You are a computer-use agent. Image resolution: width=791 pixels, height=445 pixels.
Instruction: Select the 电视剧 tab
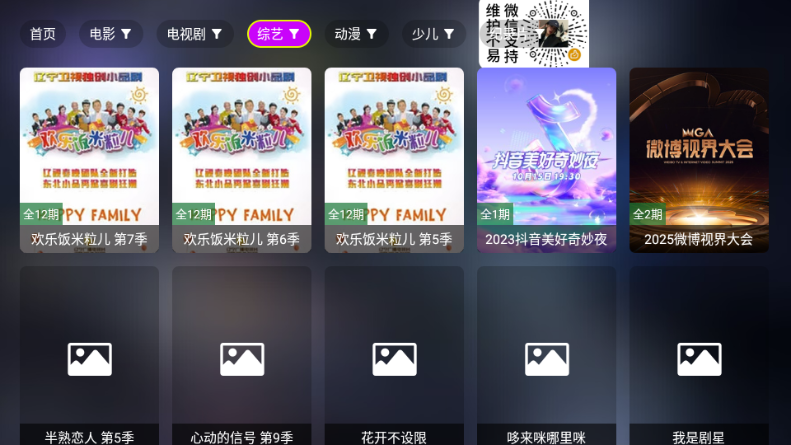click(x=195, y=34)
